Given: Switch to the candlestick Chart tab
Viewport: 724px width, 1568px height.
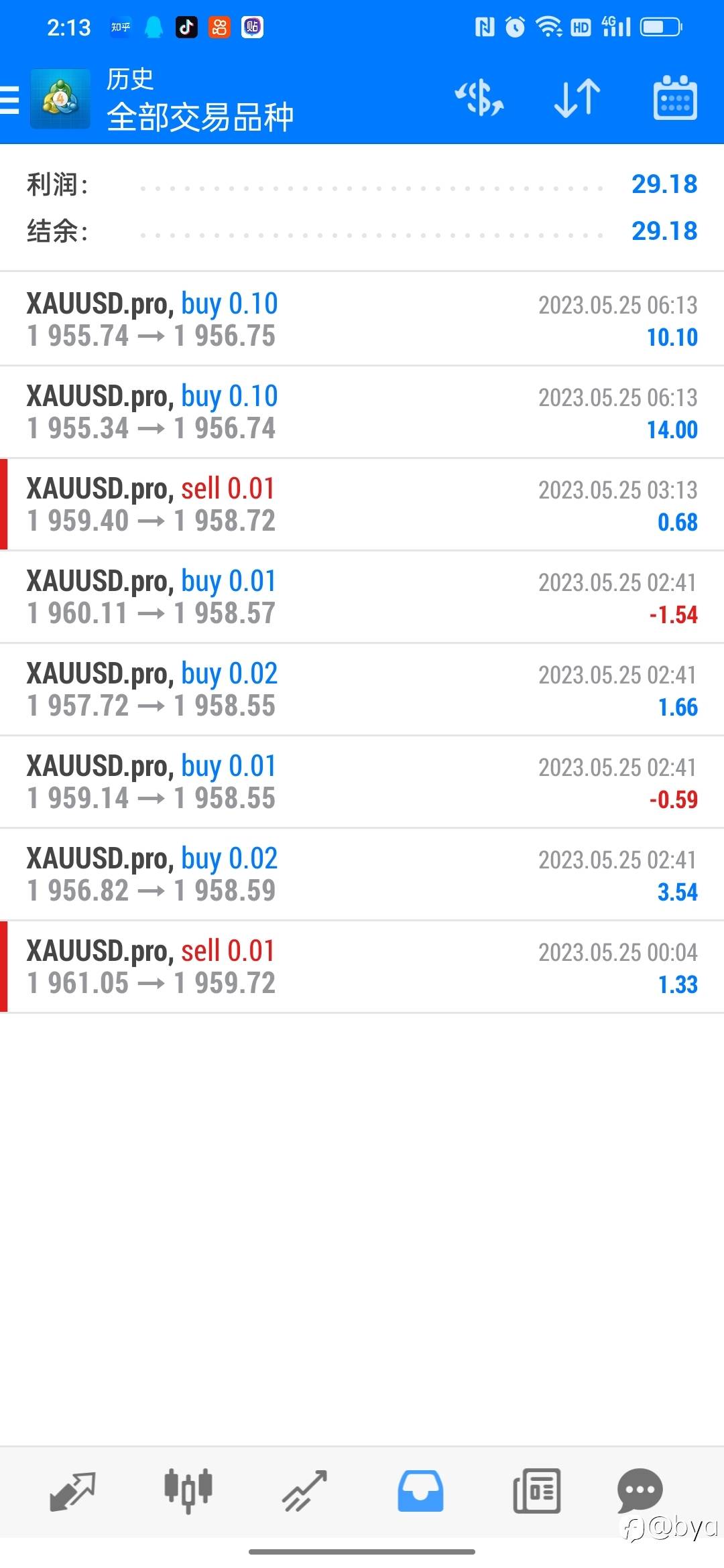Looking at the screenshot, I should [188, 1492].
